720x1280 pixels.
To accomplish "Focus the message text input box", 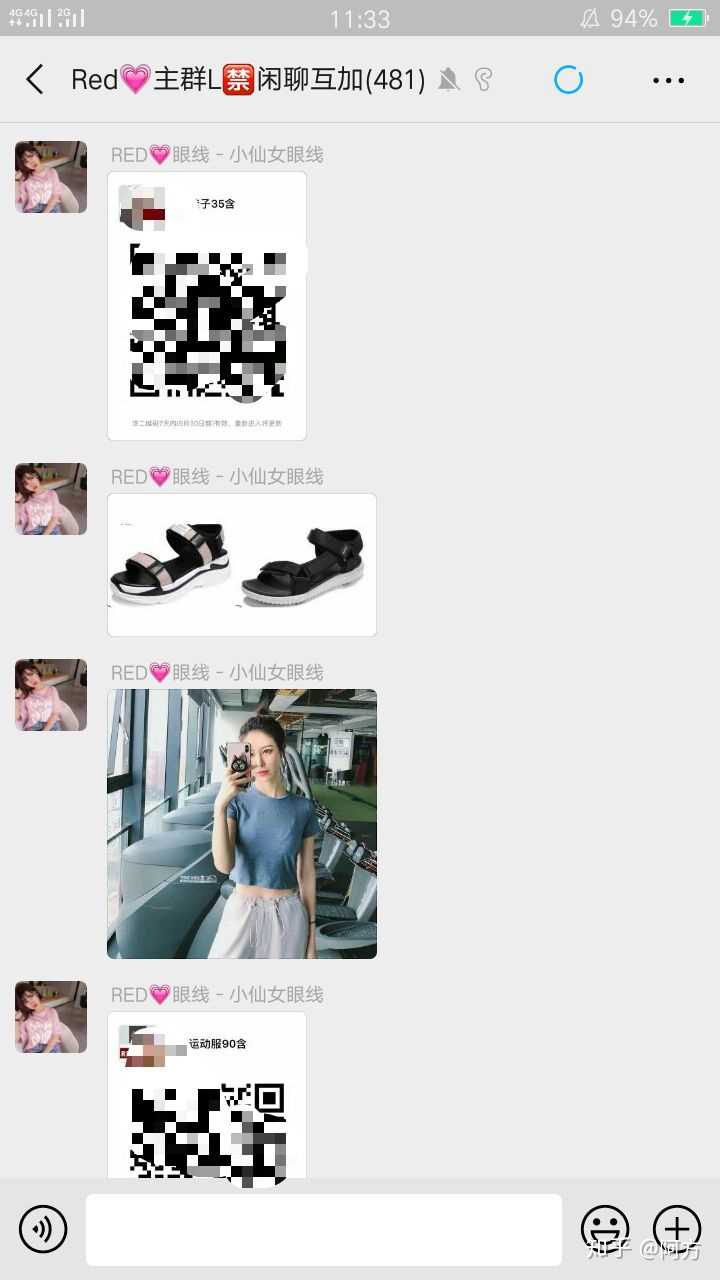I will coord(323,1229).
